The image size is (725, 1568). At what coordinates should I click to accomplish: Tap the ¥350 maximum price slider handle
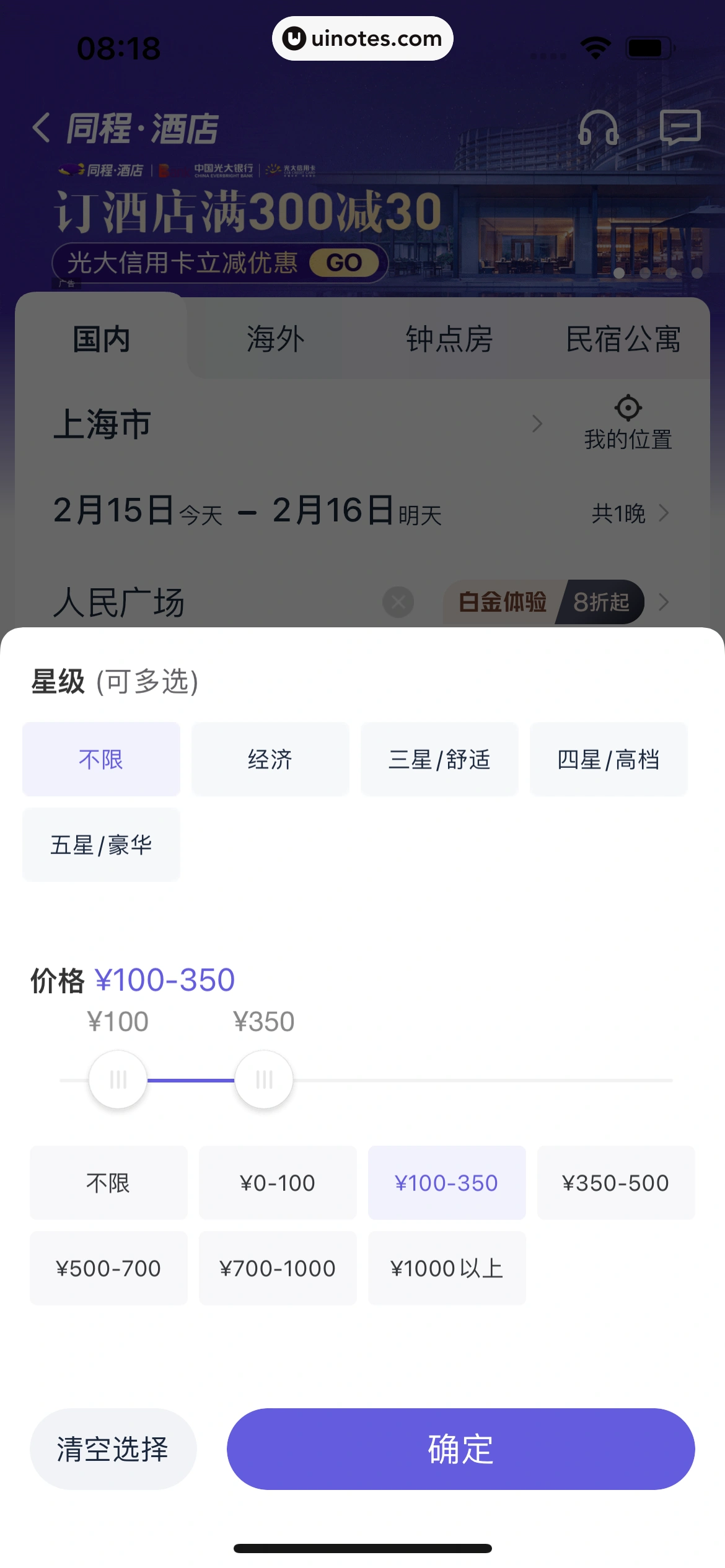264,1079
